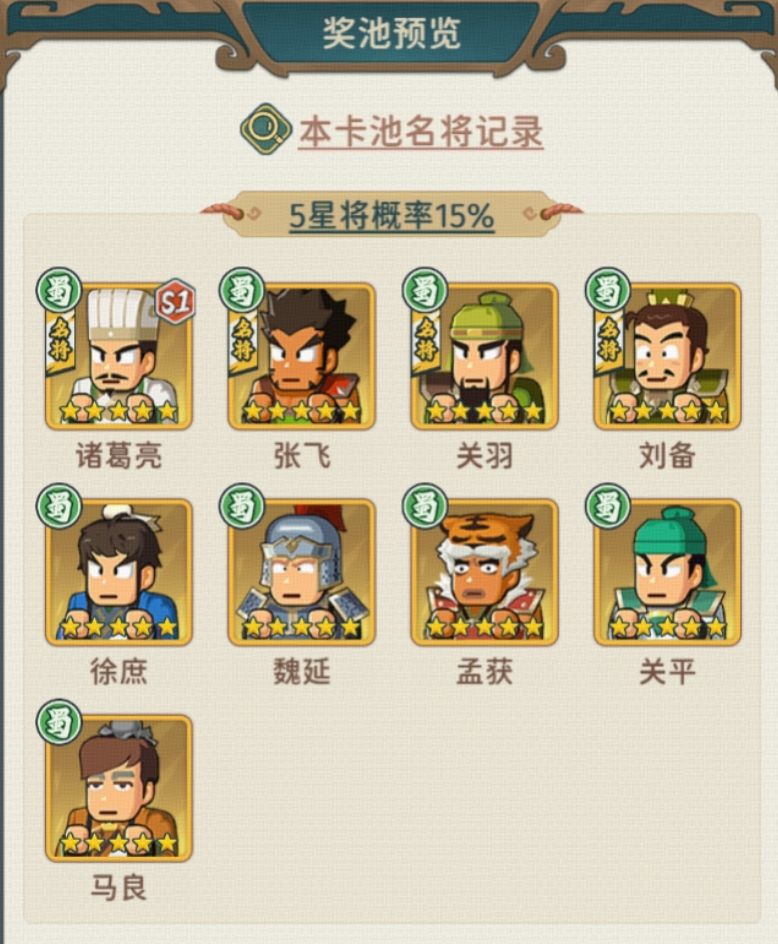Tap the Shu faction badge on Guan Yu
This screenshot has height=944, width=778.
[x=426, y=290]
